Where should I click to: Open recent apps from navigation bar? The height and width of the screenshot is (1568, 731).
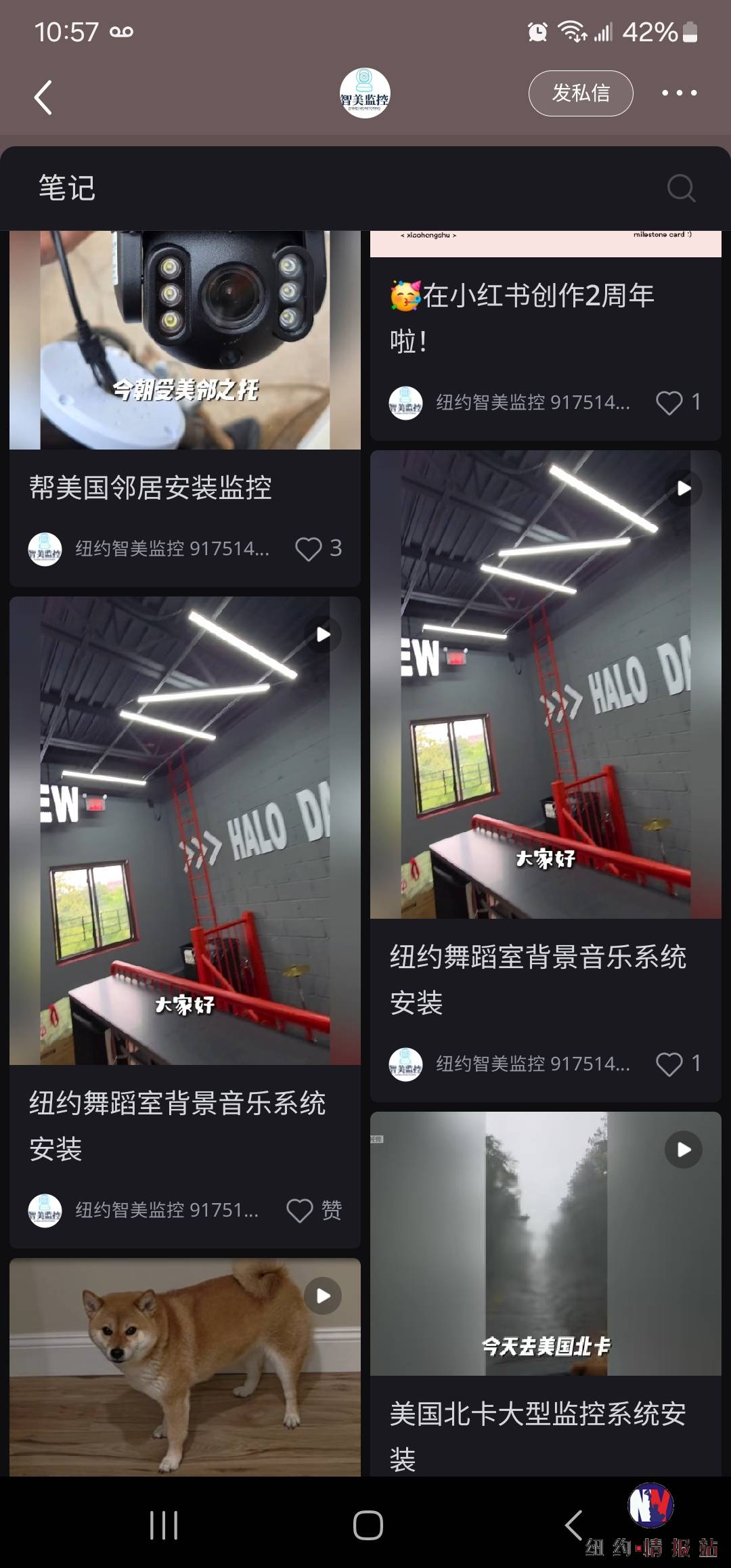[164, 1525]
